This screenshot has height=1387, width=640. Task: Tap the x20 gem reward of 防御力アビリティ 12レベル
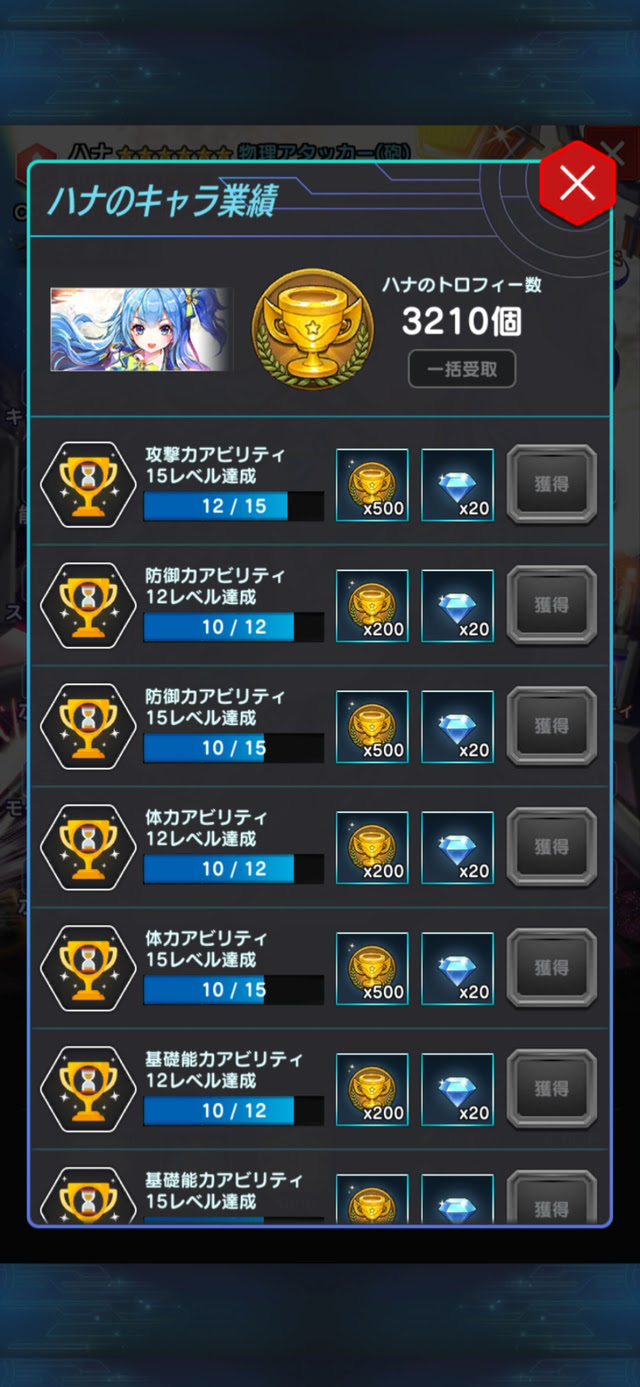pyautogui.click(x=457, y=605)
